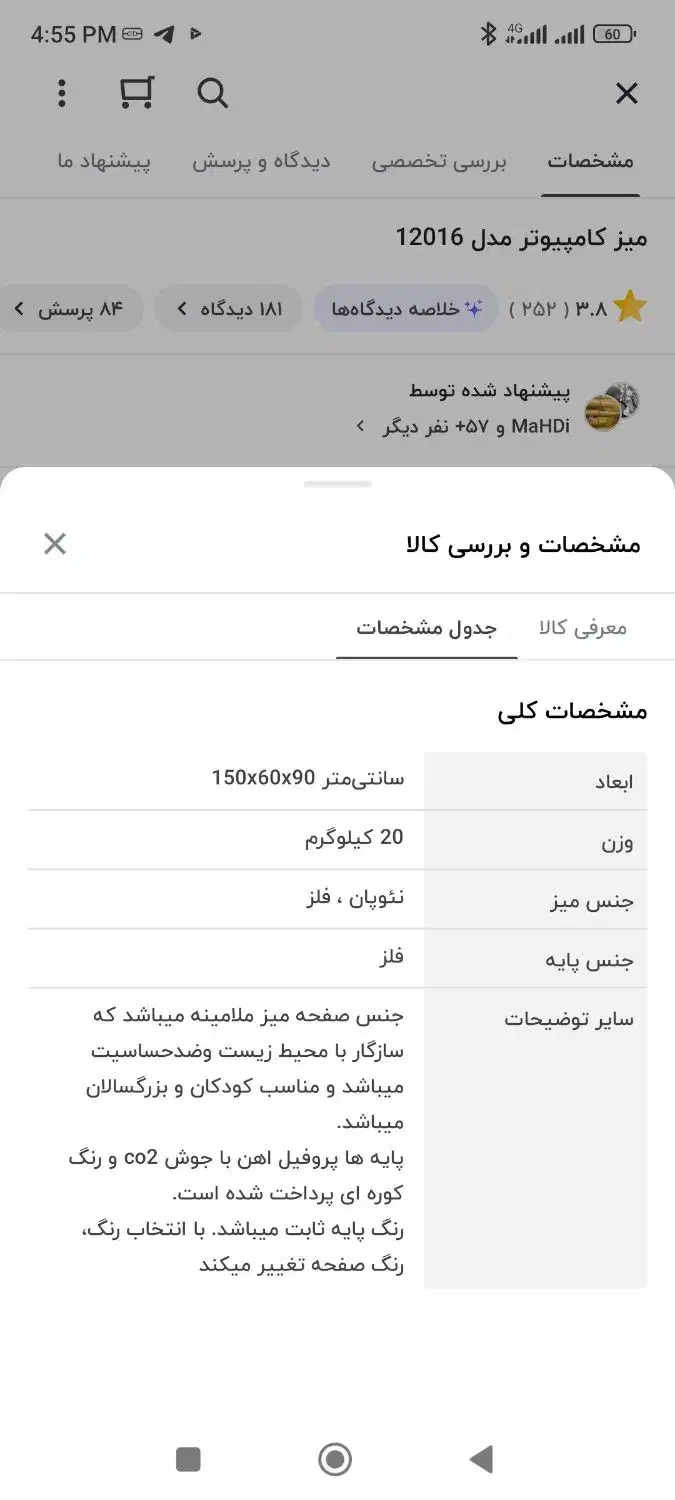This screenshot has width=675, height=1500.
Task: Go to the home screen
Action: point(335,1459)
